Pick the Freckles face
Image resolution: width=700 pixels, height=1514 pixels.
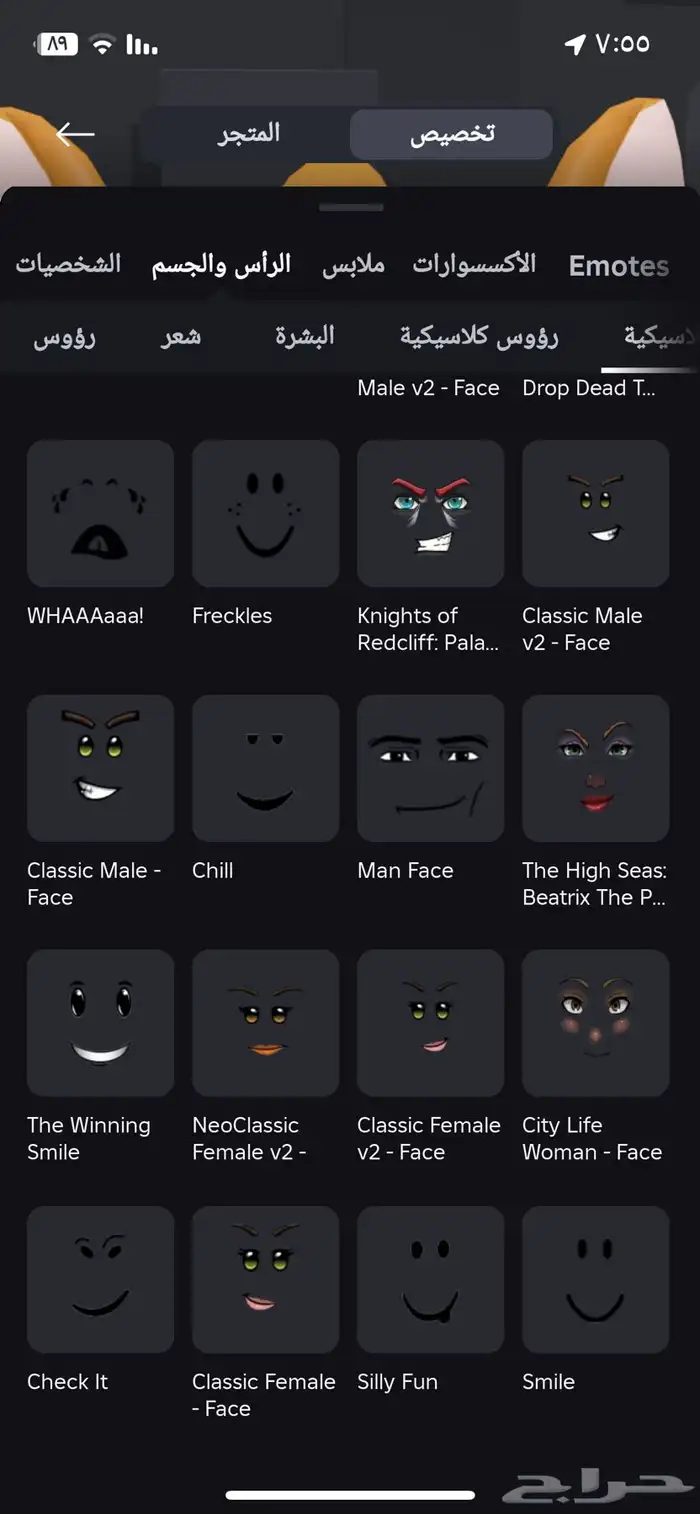[265, 514]
